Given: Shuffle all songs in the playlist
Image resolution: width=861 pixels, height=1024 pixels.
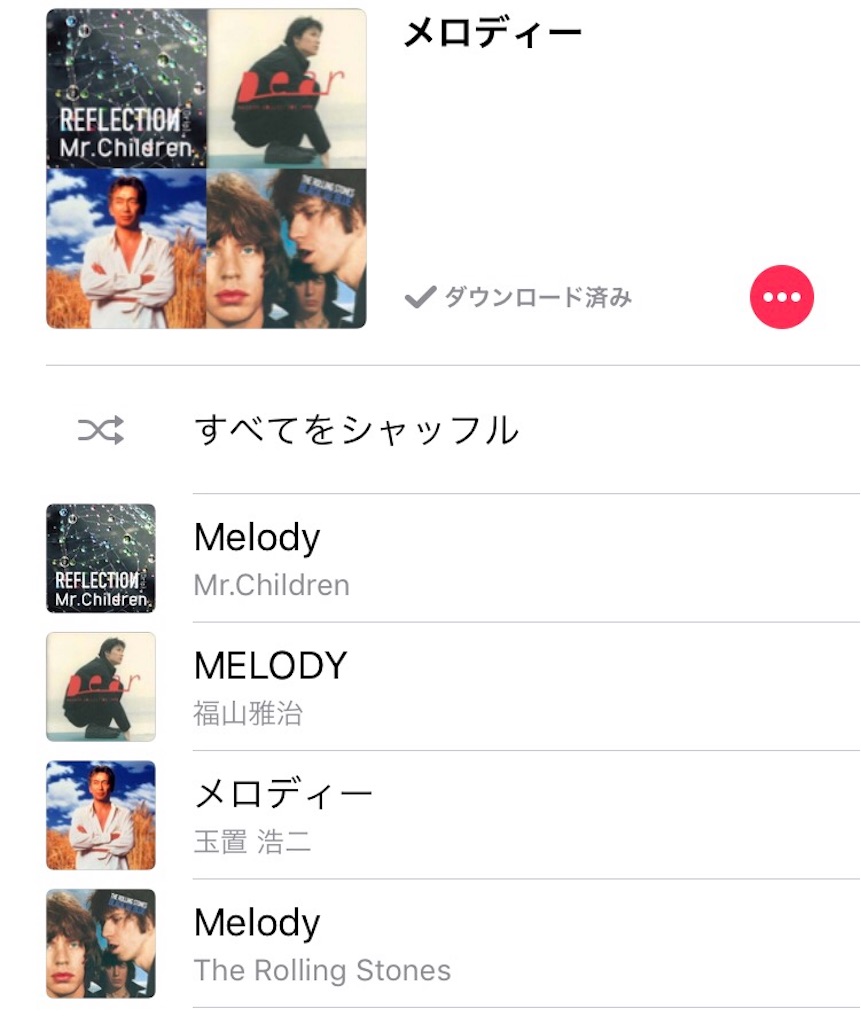Looking at the screenshot, I should pyautogui.click(x=355, y=430).
